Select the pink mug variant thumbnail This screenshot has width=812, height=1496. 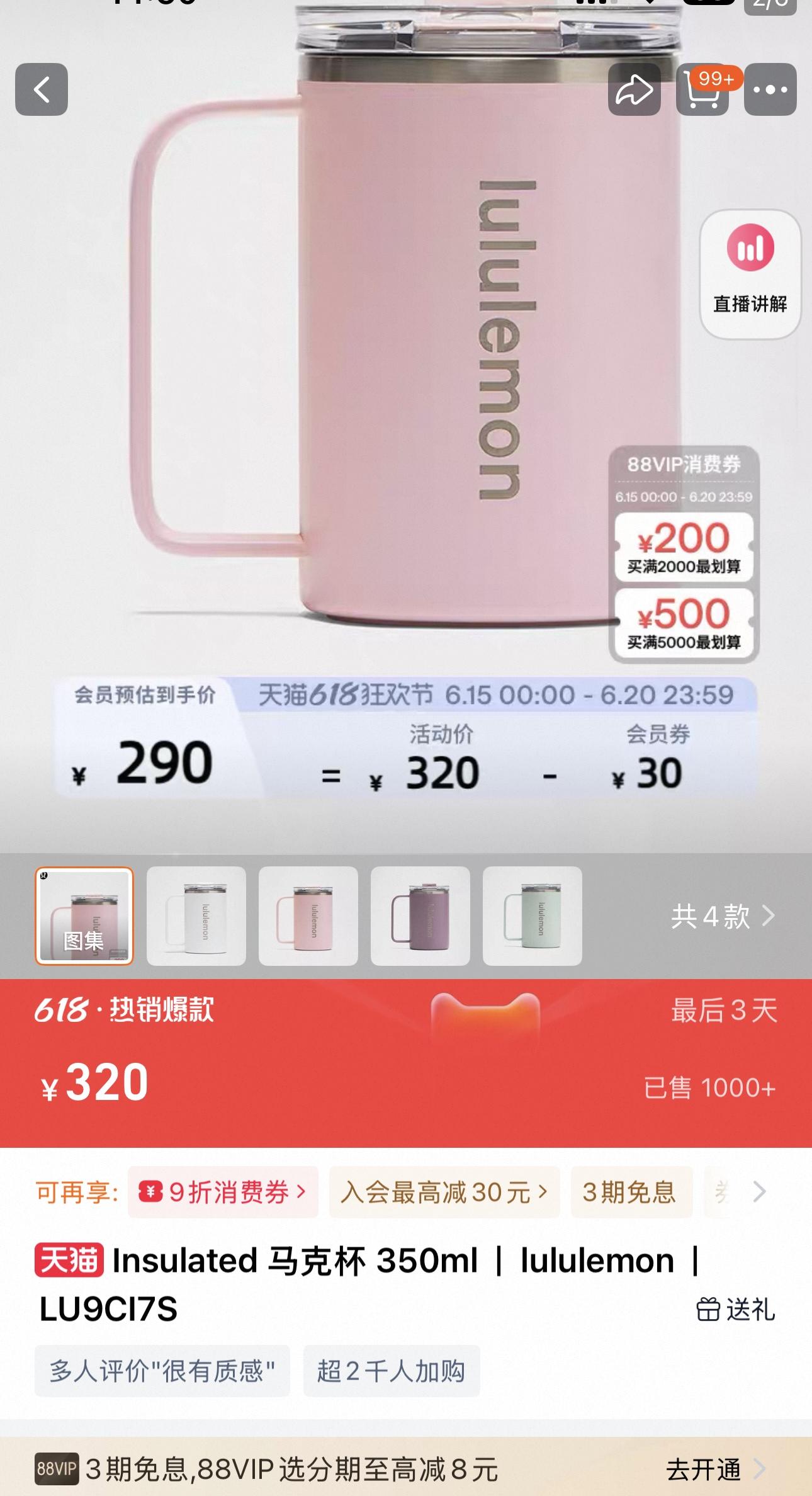coord(308,915)
